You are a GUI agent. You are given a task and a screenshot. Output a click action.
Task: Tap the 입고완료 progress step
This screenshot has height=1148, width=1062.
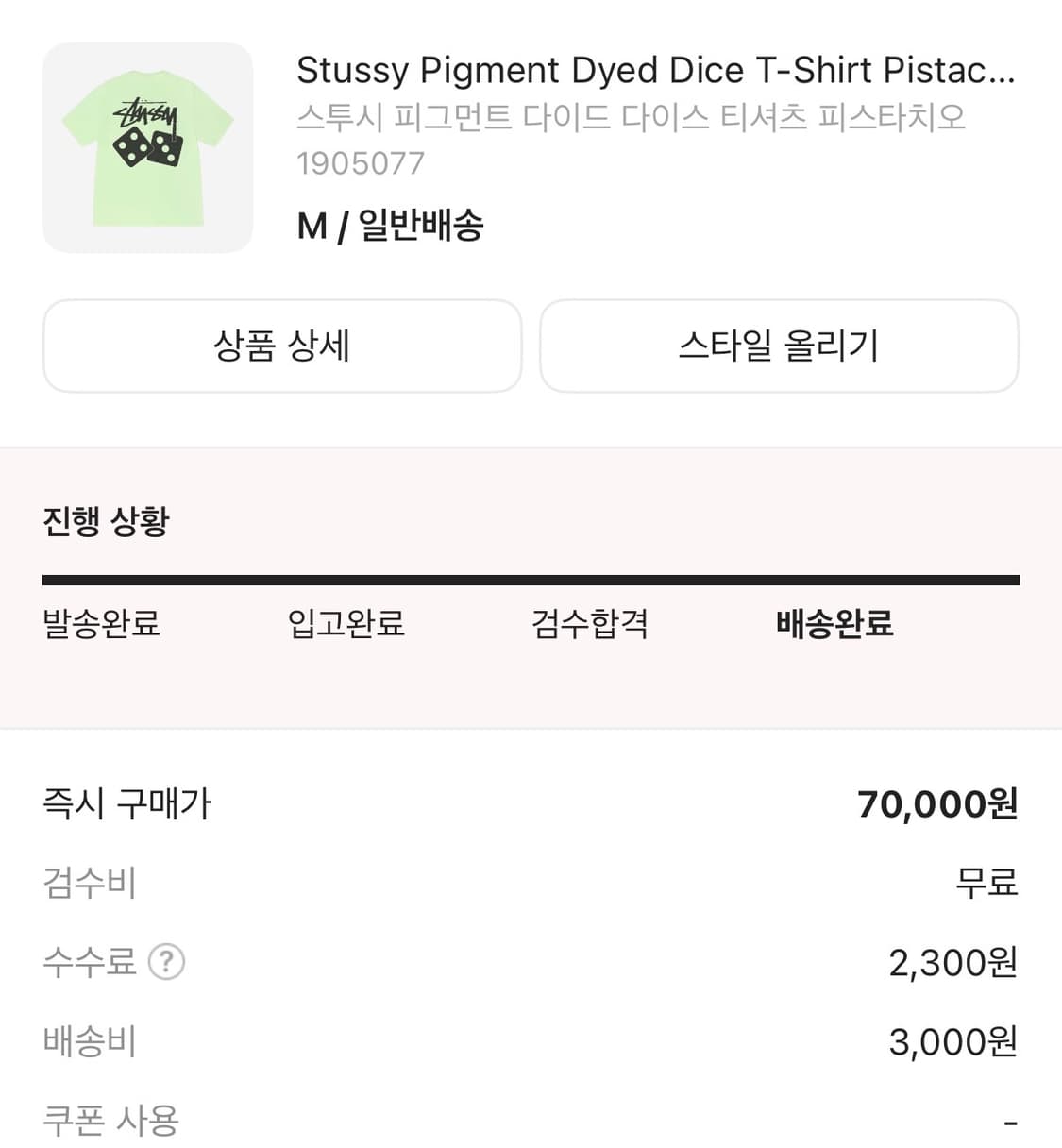(x=346, y=623)
